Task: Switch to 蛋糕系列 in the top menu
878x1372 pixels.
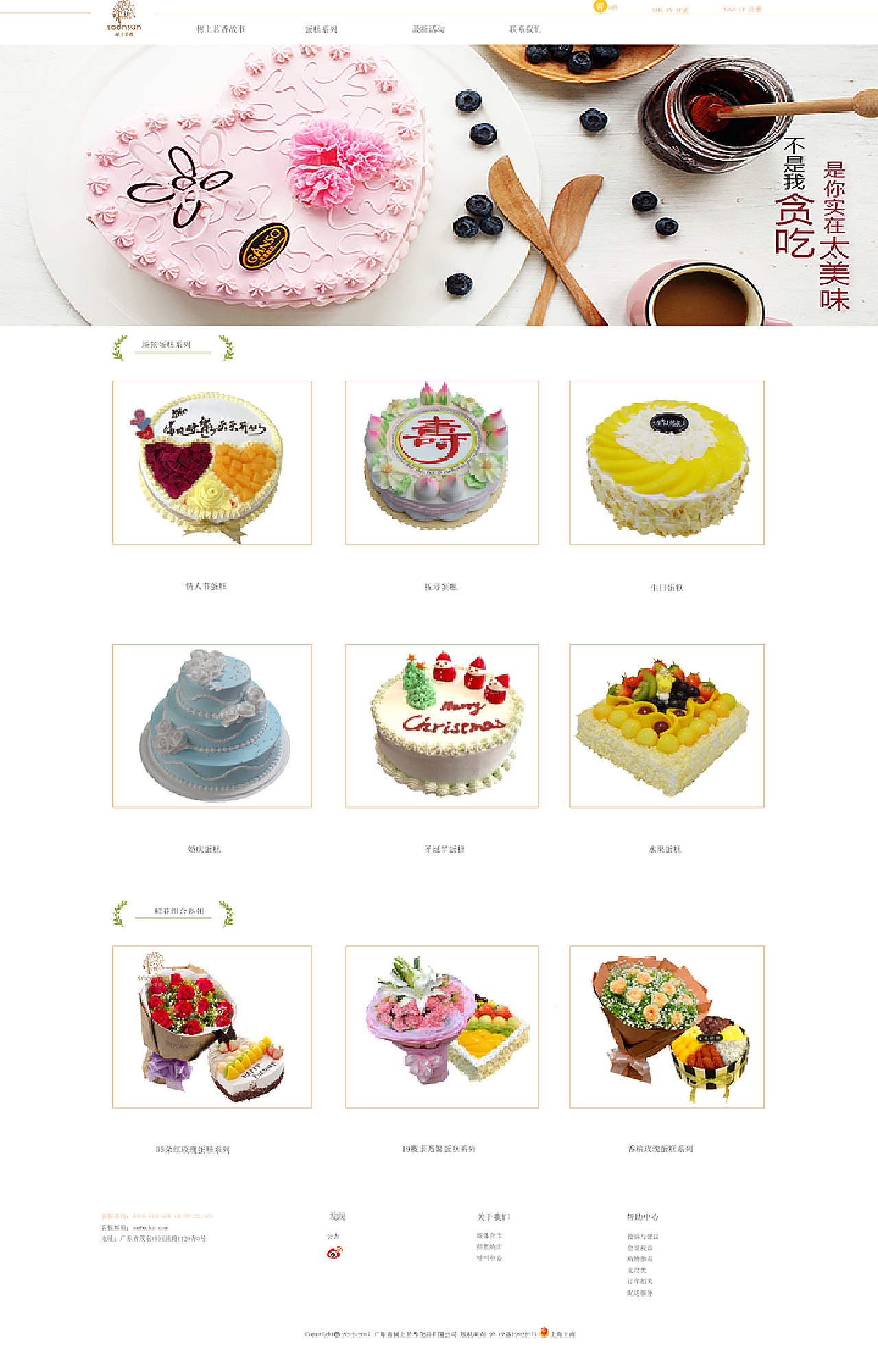Action: coord(321,29)
